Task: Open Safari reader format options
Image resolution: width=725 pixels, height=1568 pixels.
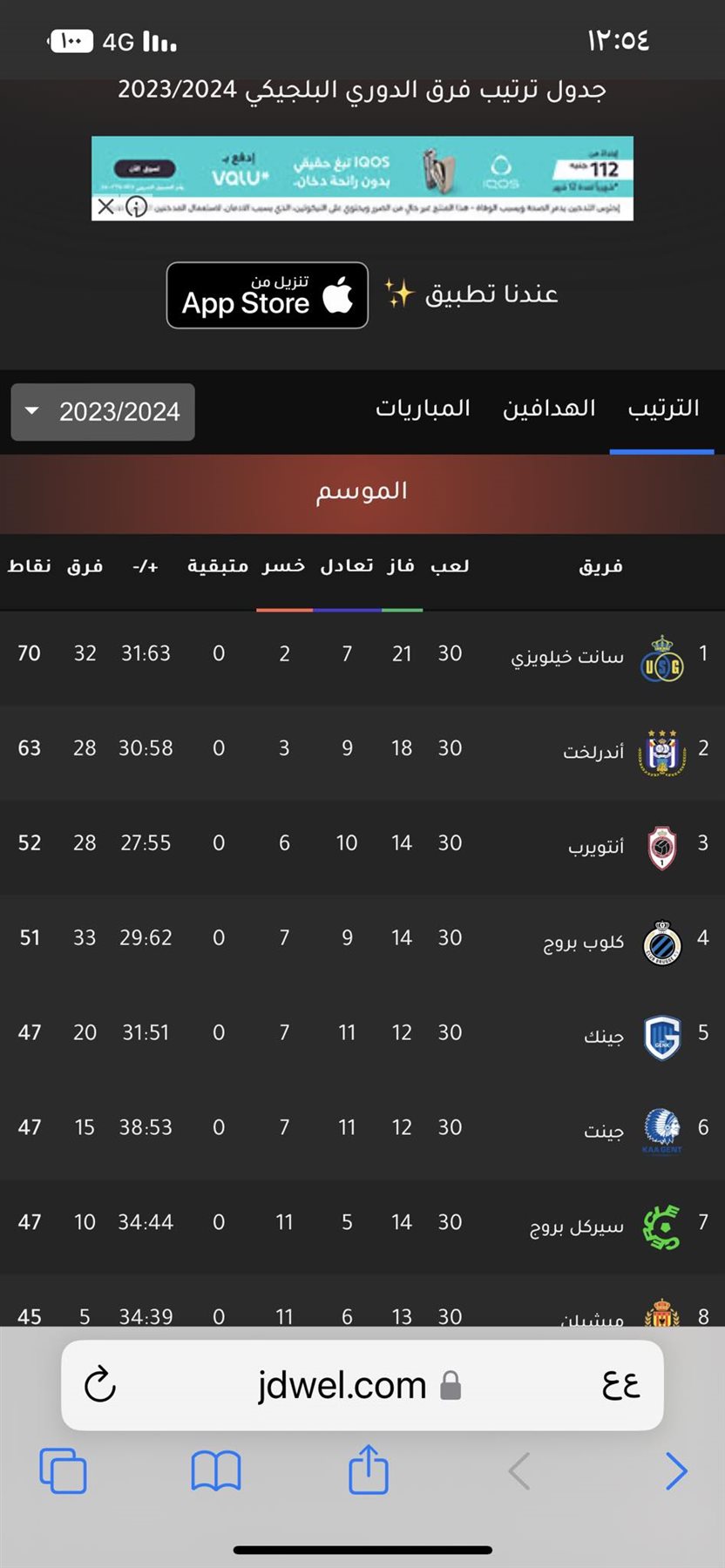Action: [x=620, y=1385]
